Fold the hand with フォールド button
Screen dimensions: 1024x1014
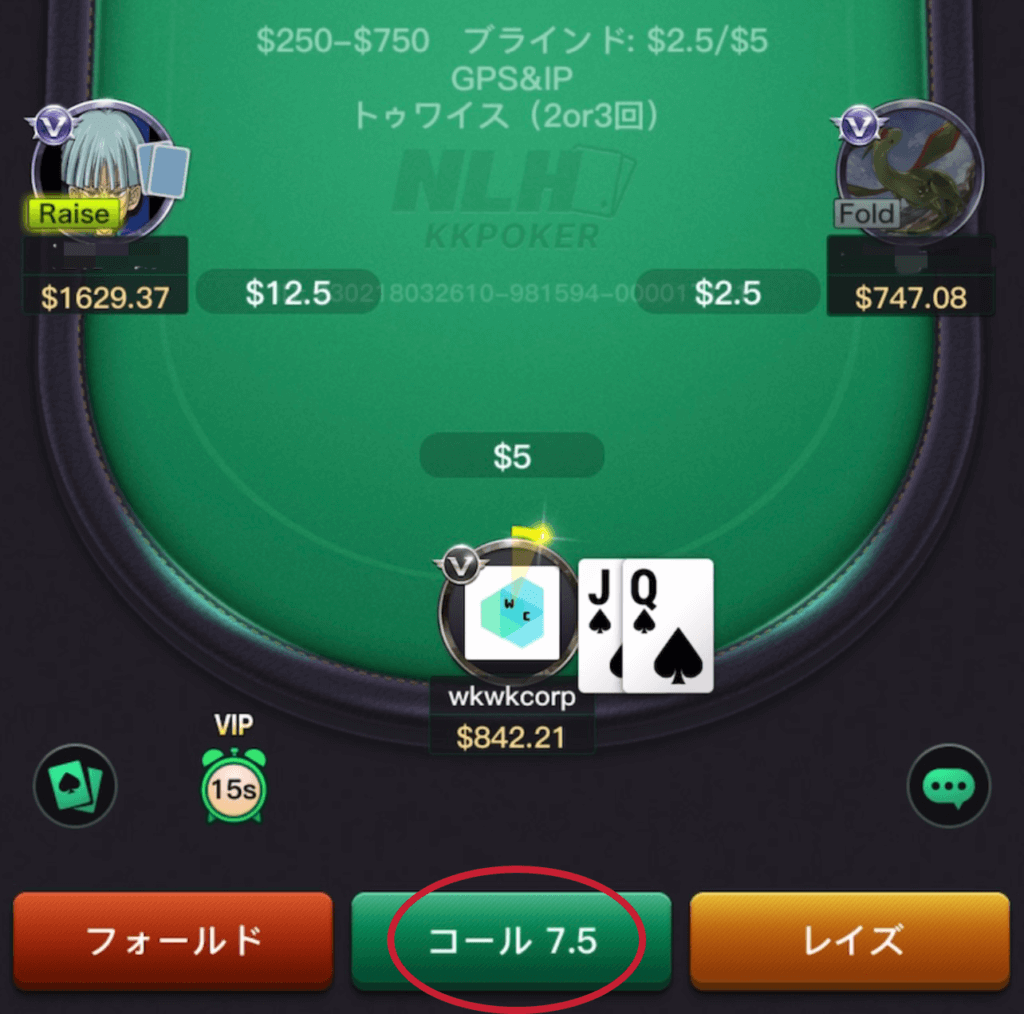tap(173, 940)
